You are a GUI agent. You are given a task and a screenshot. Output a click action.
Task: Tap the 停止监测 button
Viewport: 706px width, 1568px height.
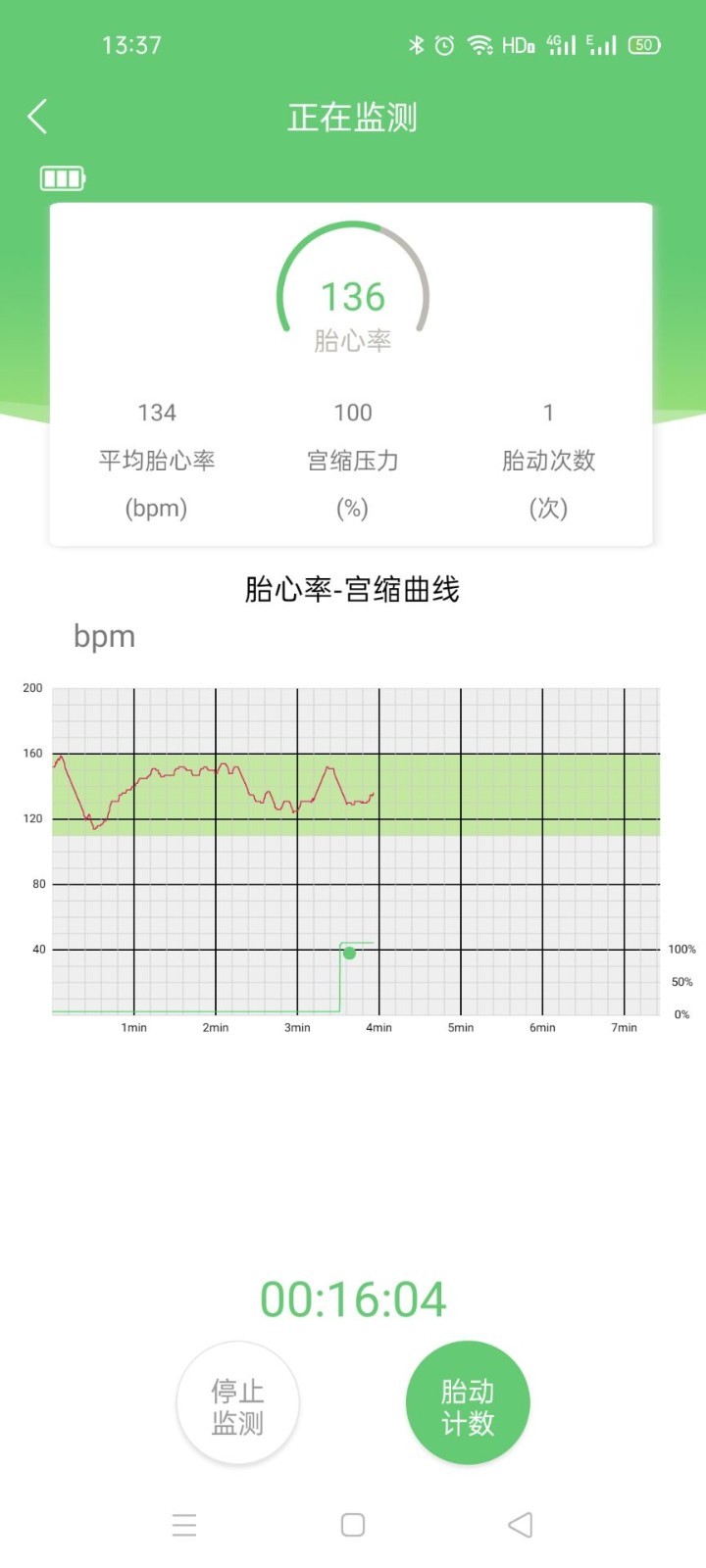(237, 1404)
